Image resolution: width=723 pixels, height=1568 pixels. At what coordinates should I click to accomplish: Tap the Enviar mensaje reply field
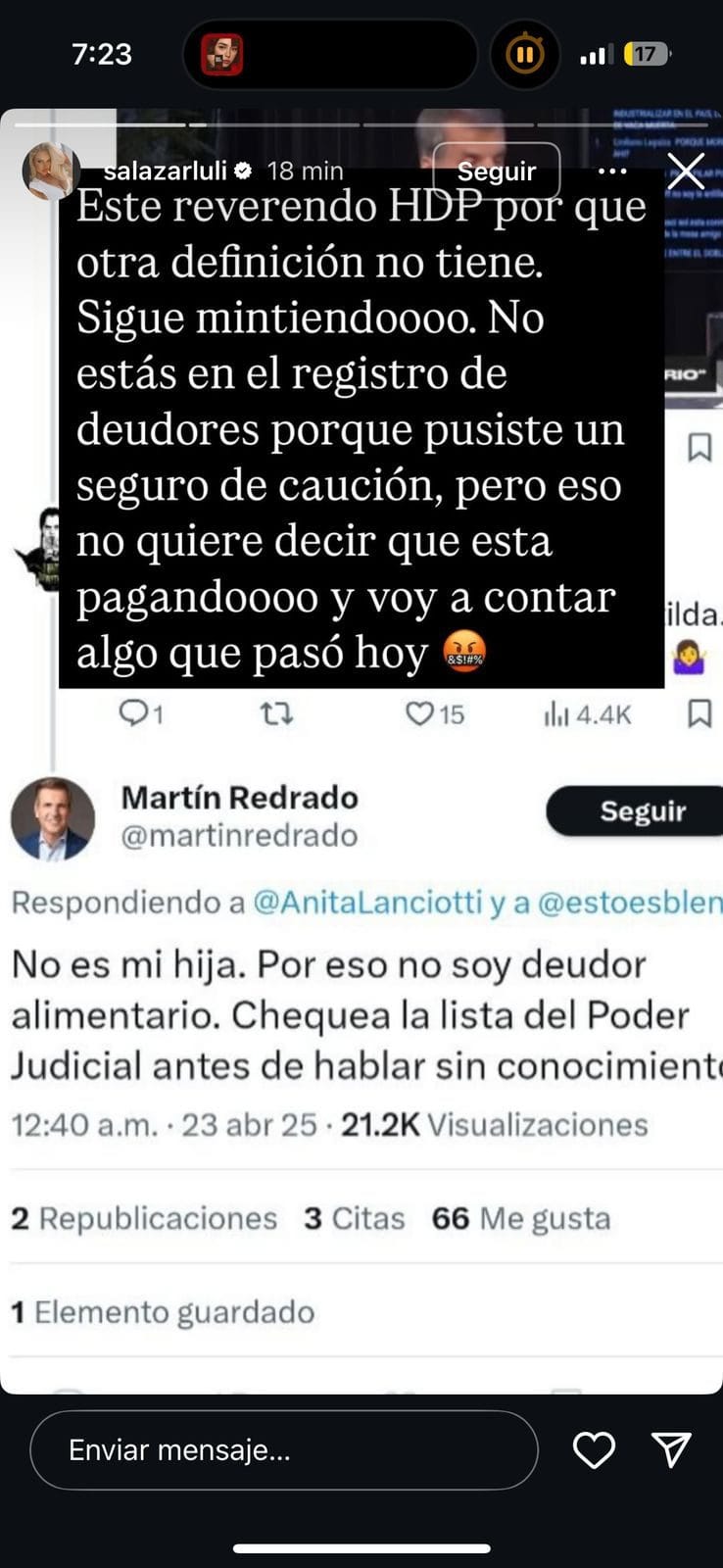tap(284, 1450)
